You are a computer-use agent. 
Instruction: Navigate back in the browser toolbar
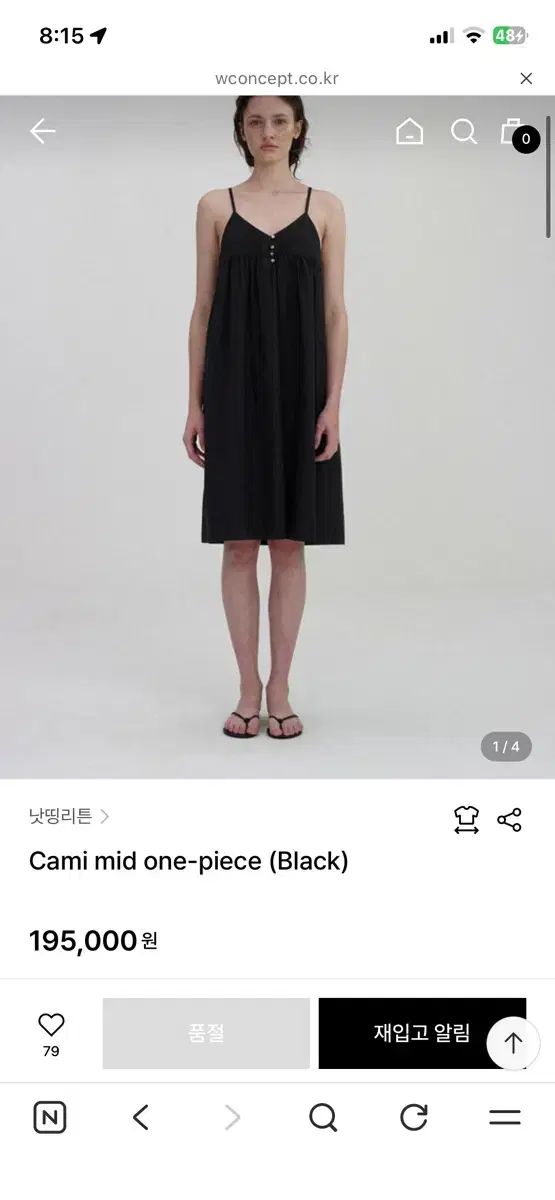[x=141, y=1117]
